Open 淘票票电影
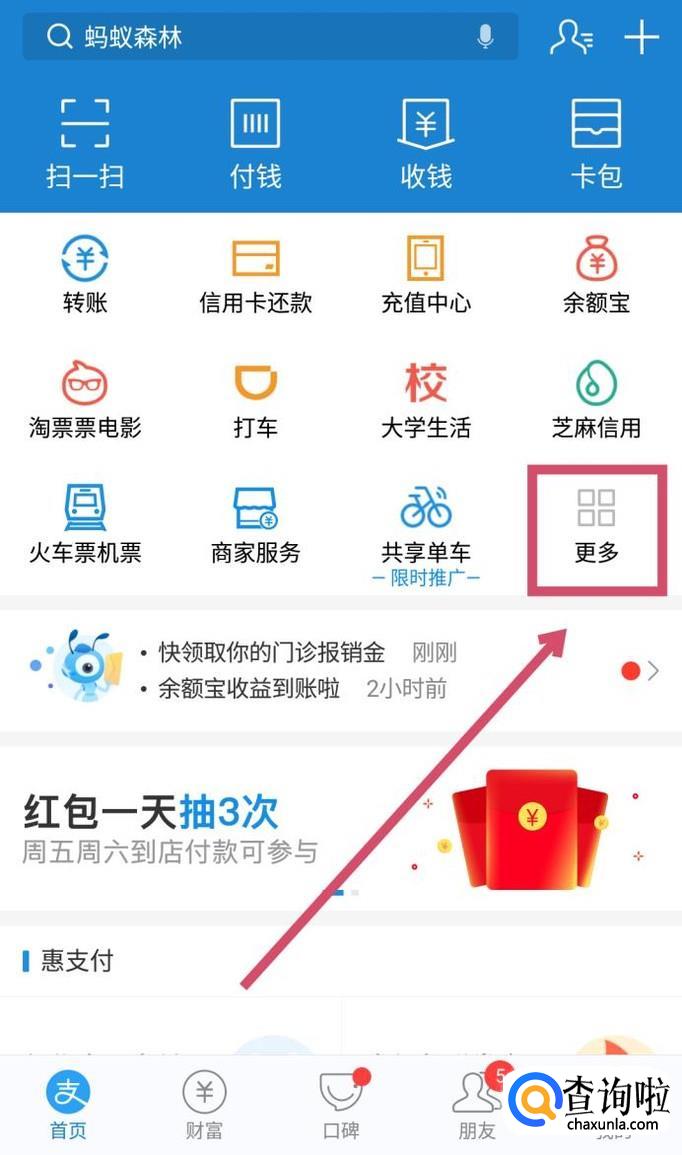682x1155 pixels. (85, 400)
